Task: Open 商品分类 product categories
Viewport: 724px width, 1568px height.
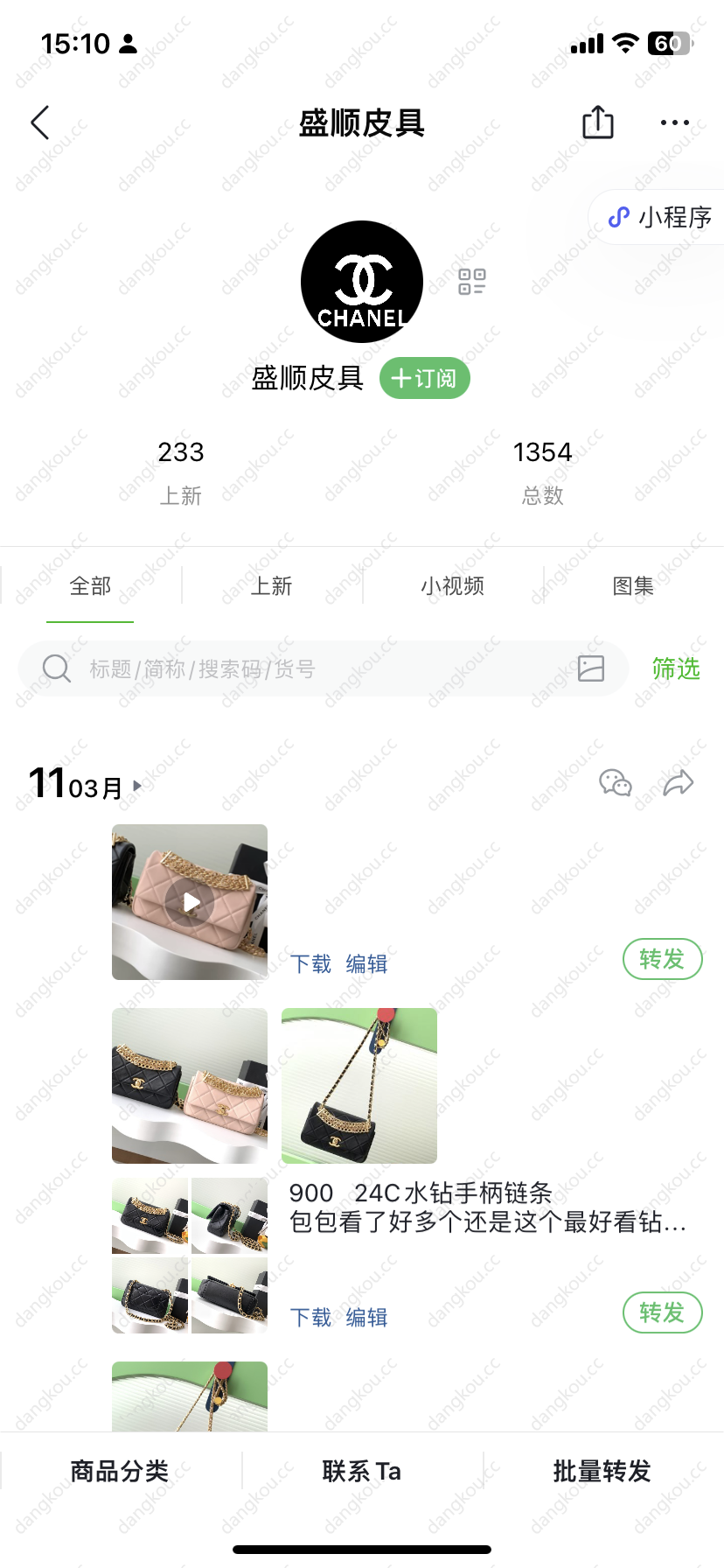Action: click(120, 1471)
